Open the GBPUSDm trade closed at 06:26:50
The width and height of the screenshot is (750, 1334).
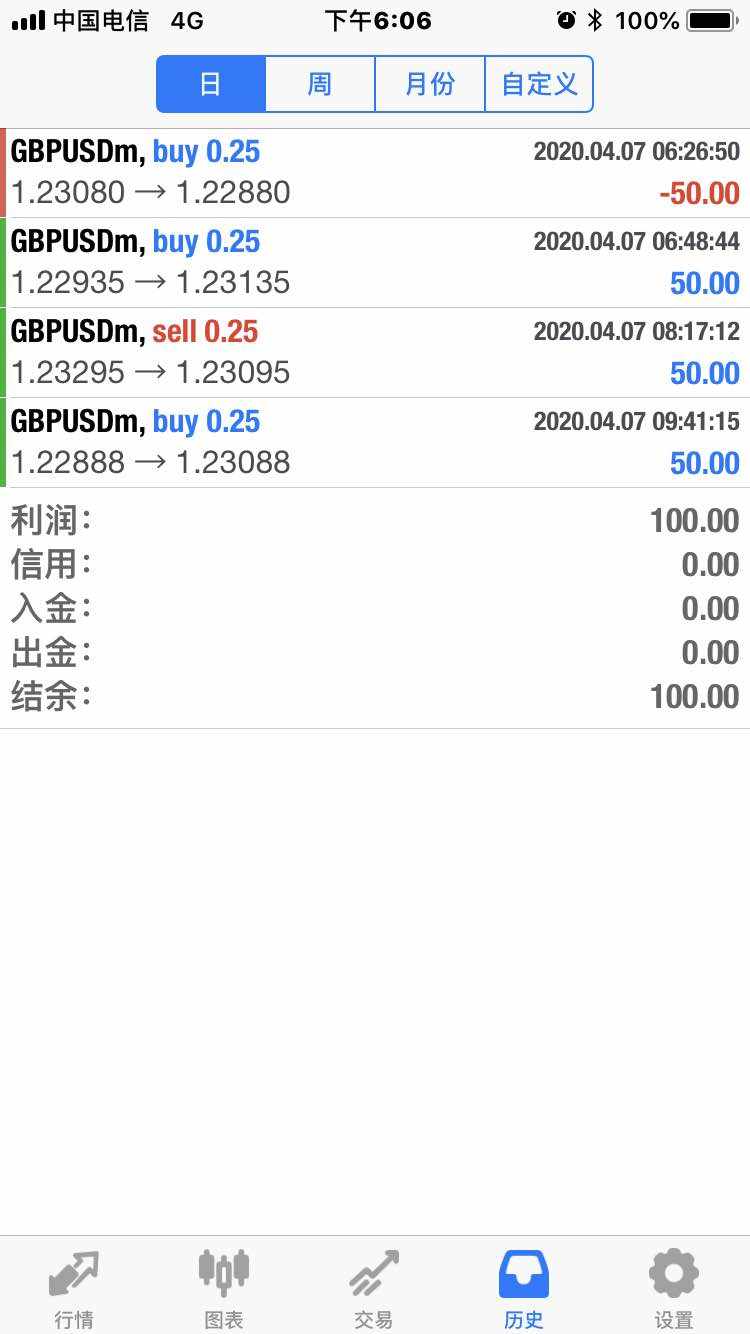coord(375,173)
